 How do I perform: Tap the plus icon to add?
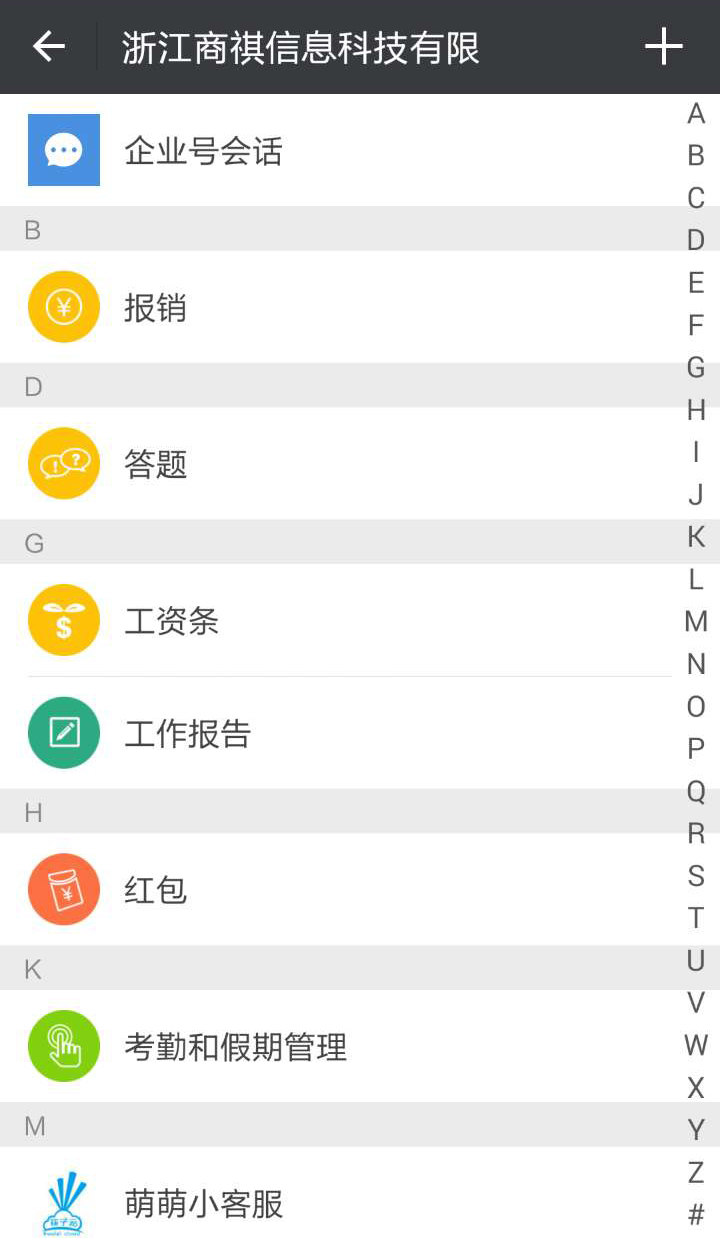pos(664,47)
